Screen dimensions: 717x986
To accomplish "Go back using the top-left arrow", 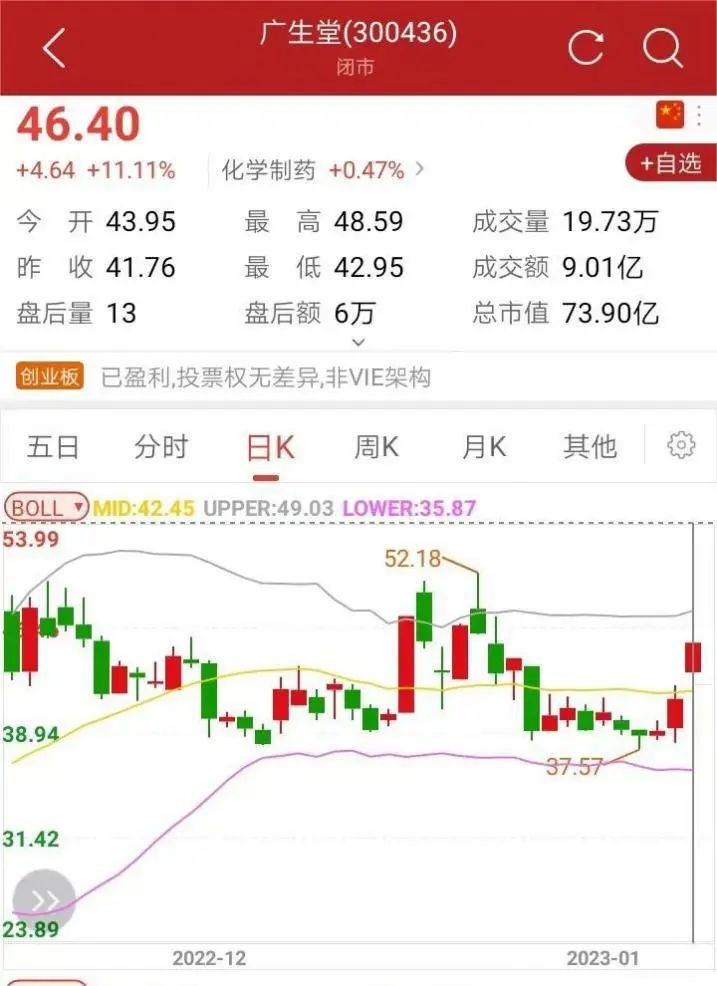I will (x=55, y=47).
